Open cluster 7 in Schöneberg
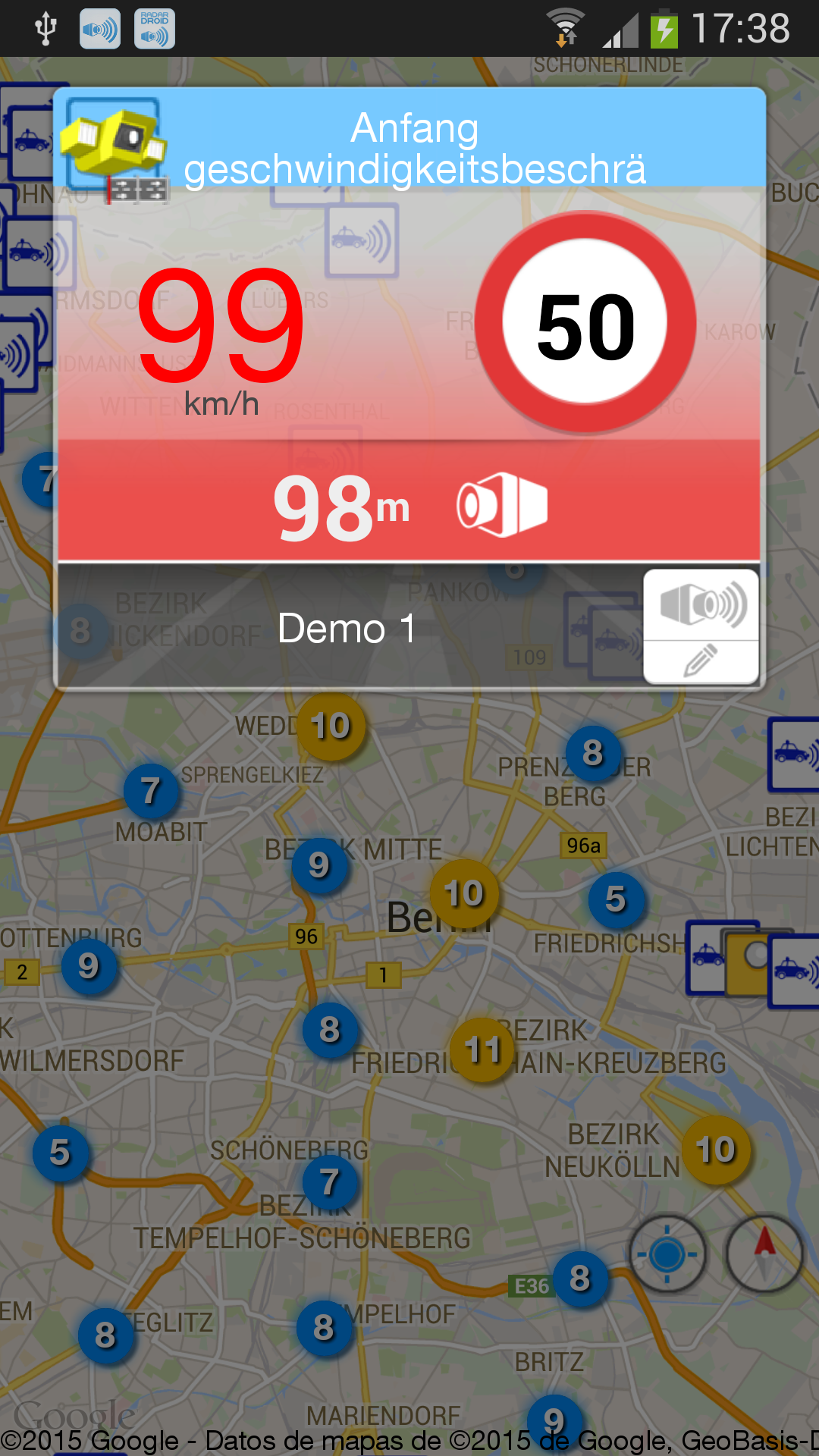Screen dimensions: 819x1456 click(x=329, y=1181)
